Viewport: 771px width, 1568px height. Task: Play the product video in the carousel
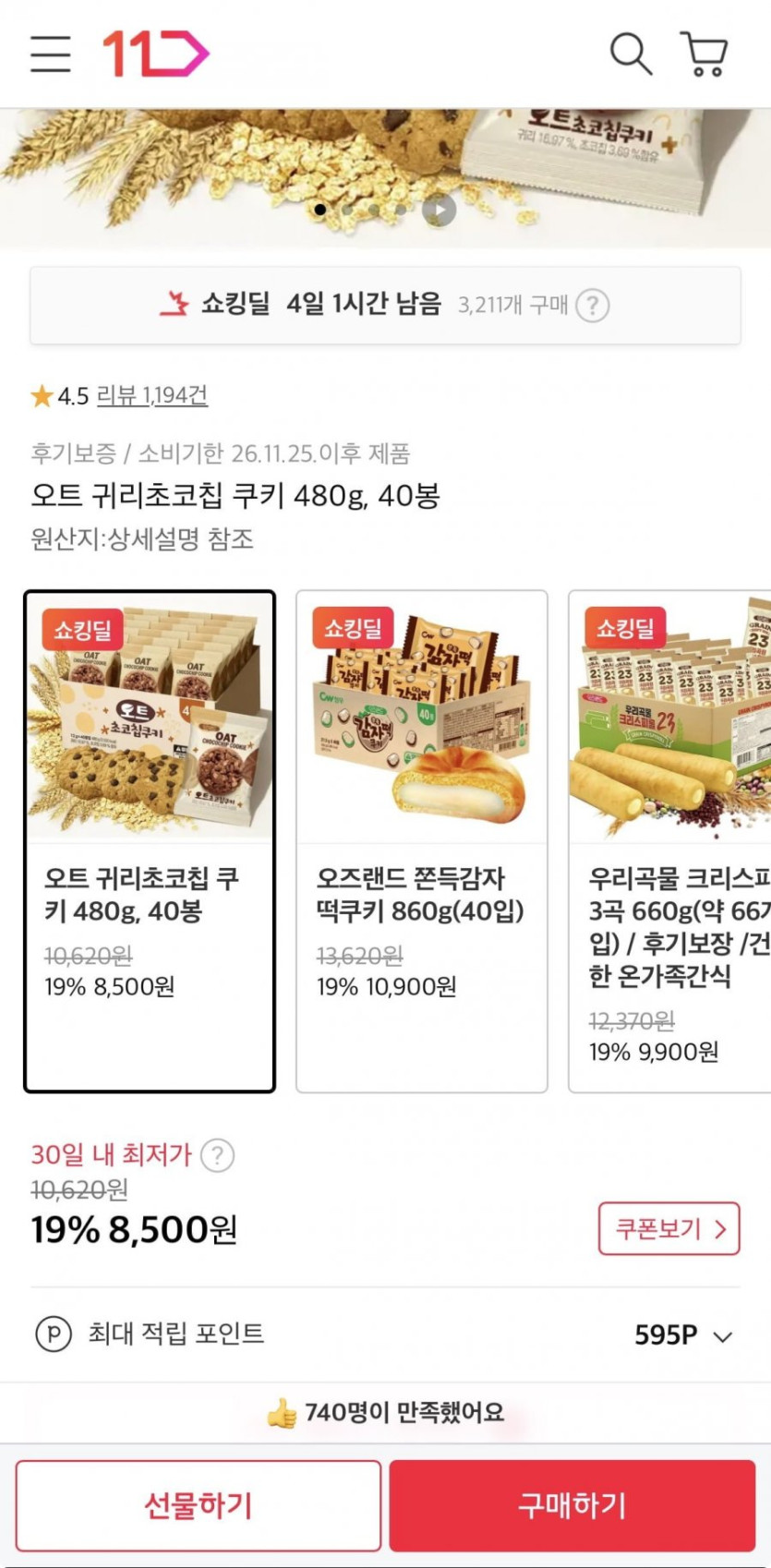439,211
